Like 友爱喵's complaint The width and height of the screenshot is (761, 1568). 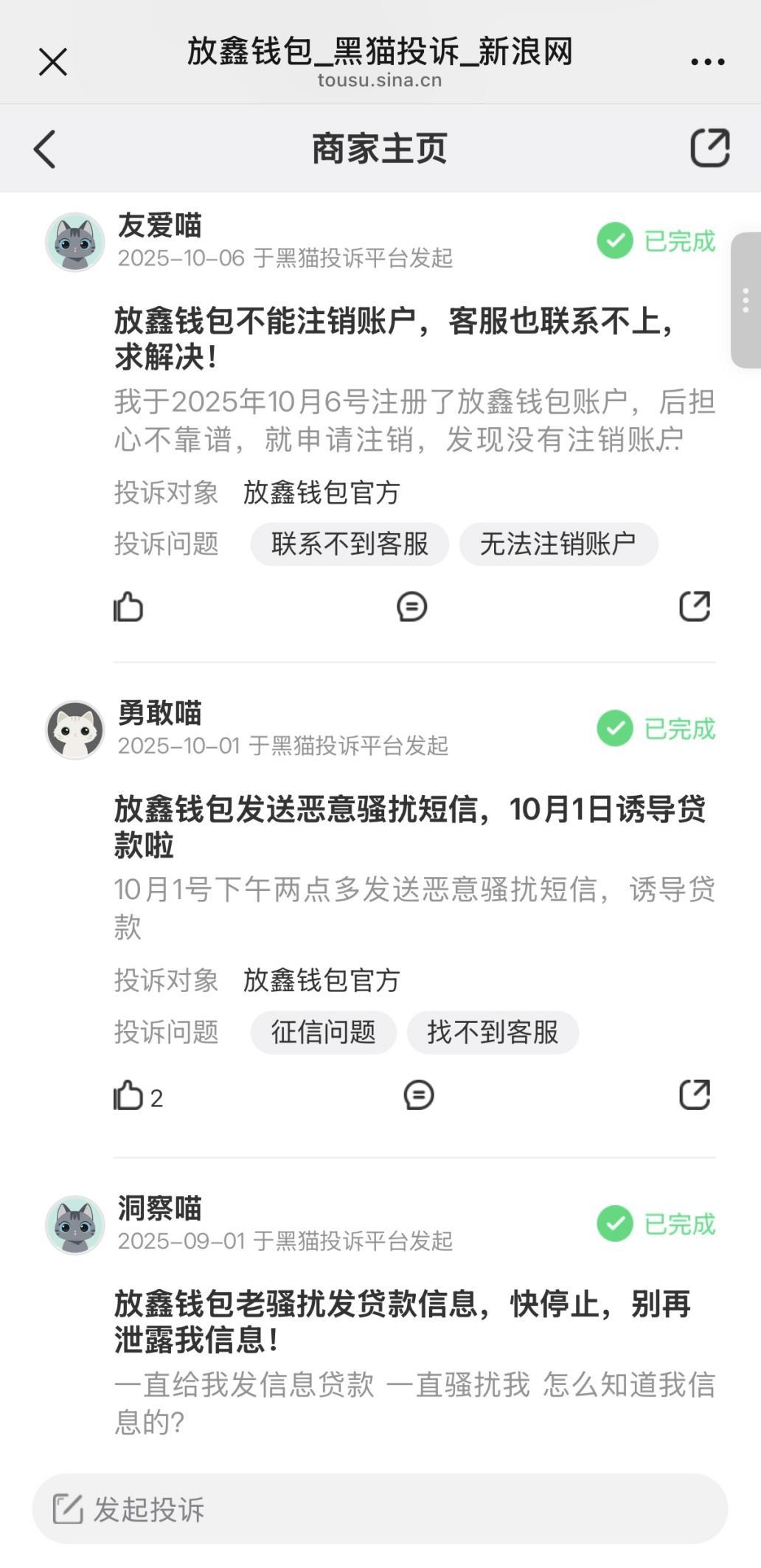tap(128, 607)
